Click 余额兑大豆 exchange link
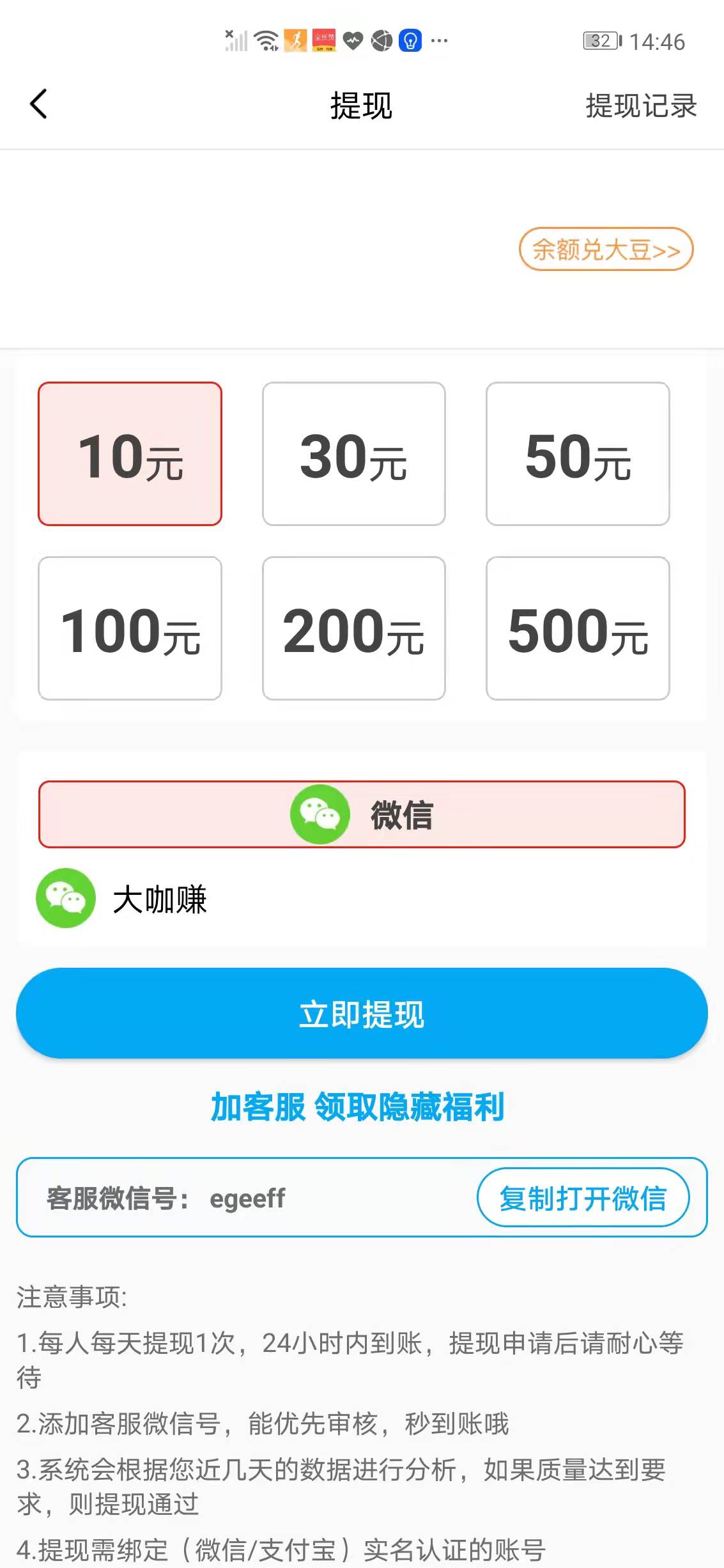 605,251
